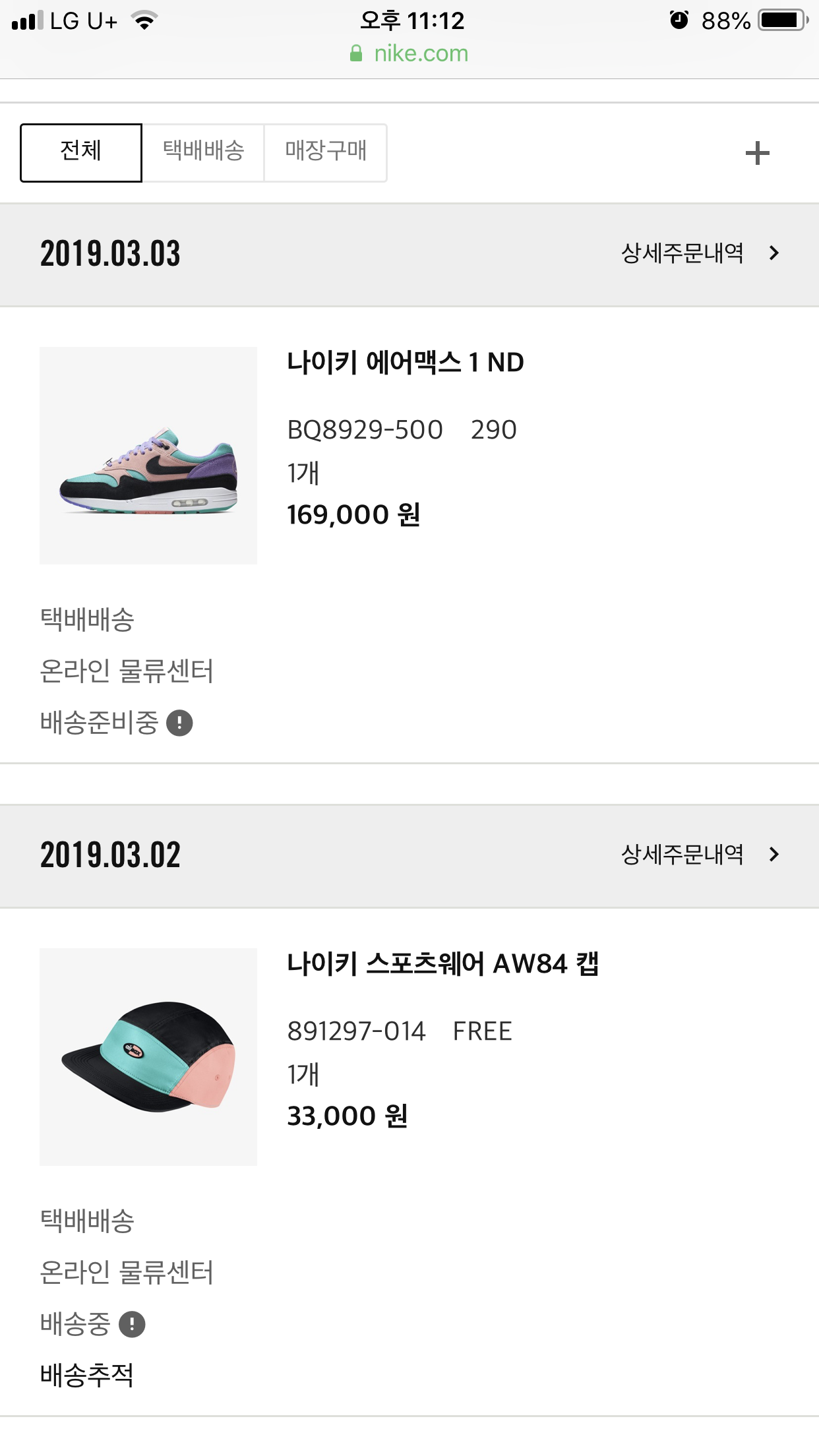Switch to the 매장구매 tab
819x1456 pixels.
326,152
